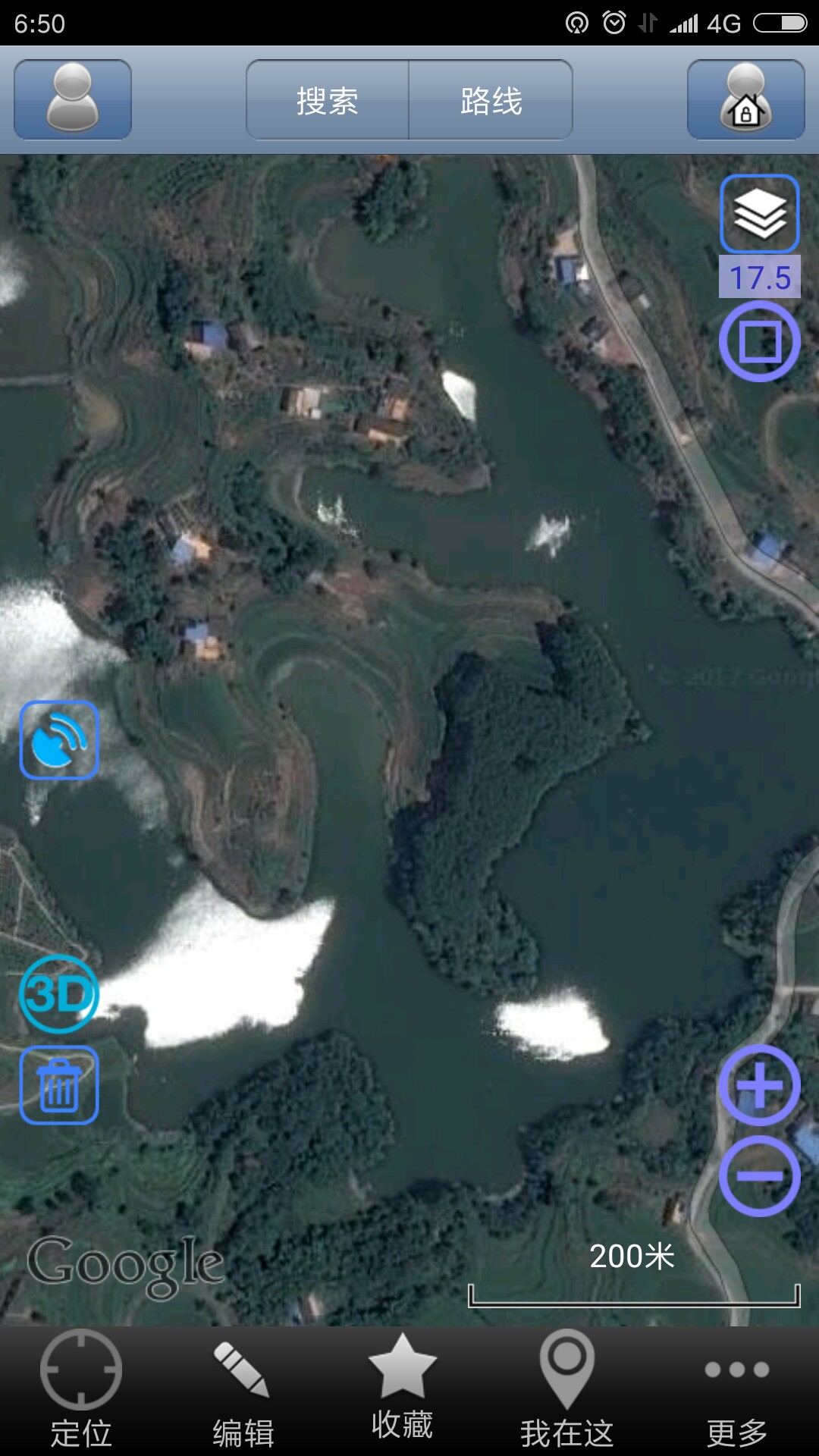Open the home lock user icon

pos(745,99)
